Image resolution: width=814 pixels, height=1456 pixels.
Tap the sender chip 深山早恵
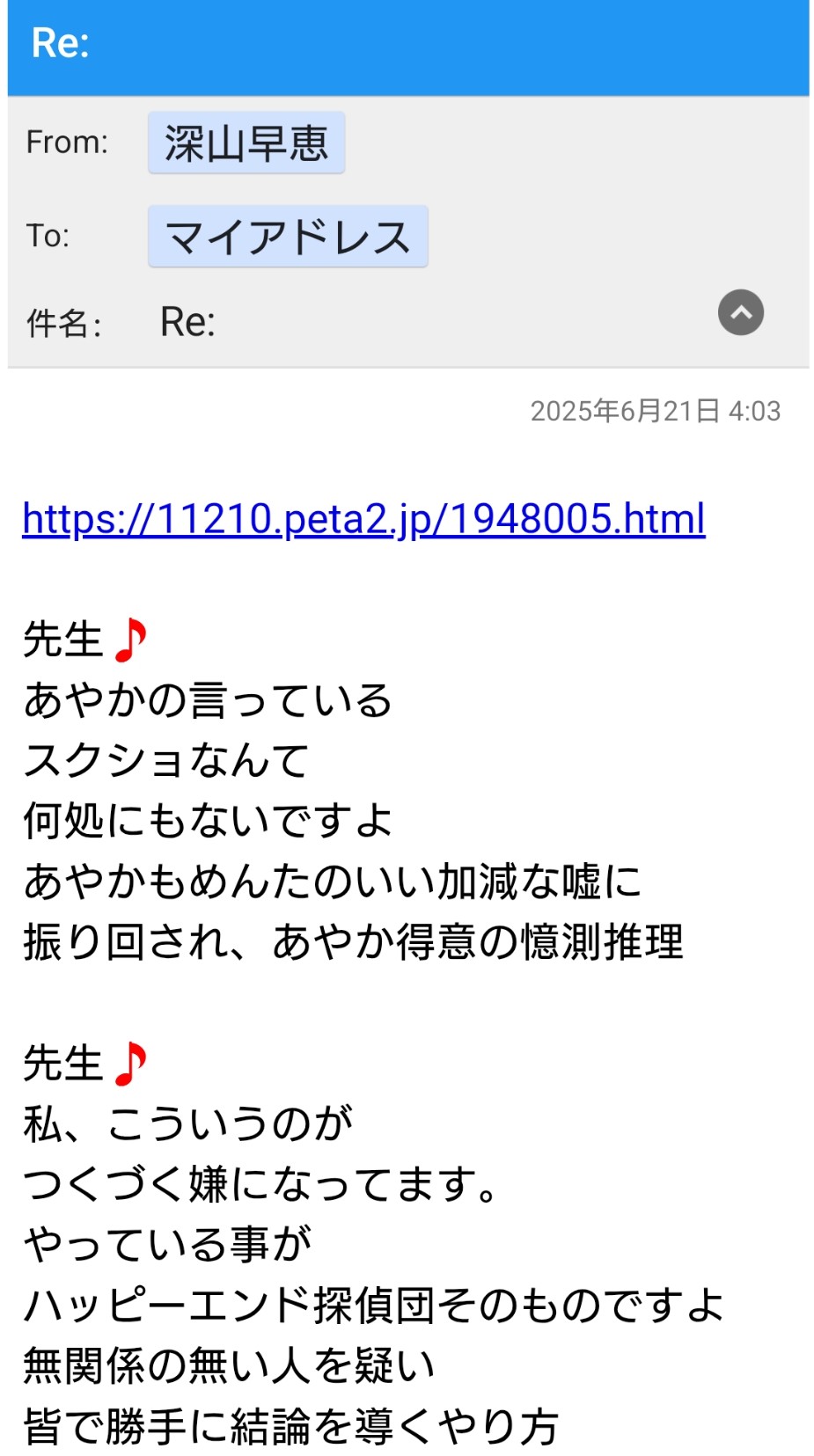246,143
